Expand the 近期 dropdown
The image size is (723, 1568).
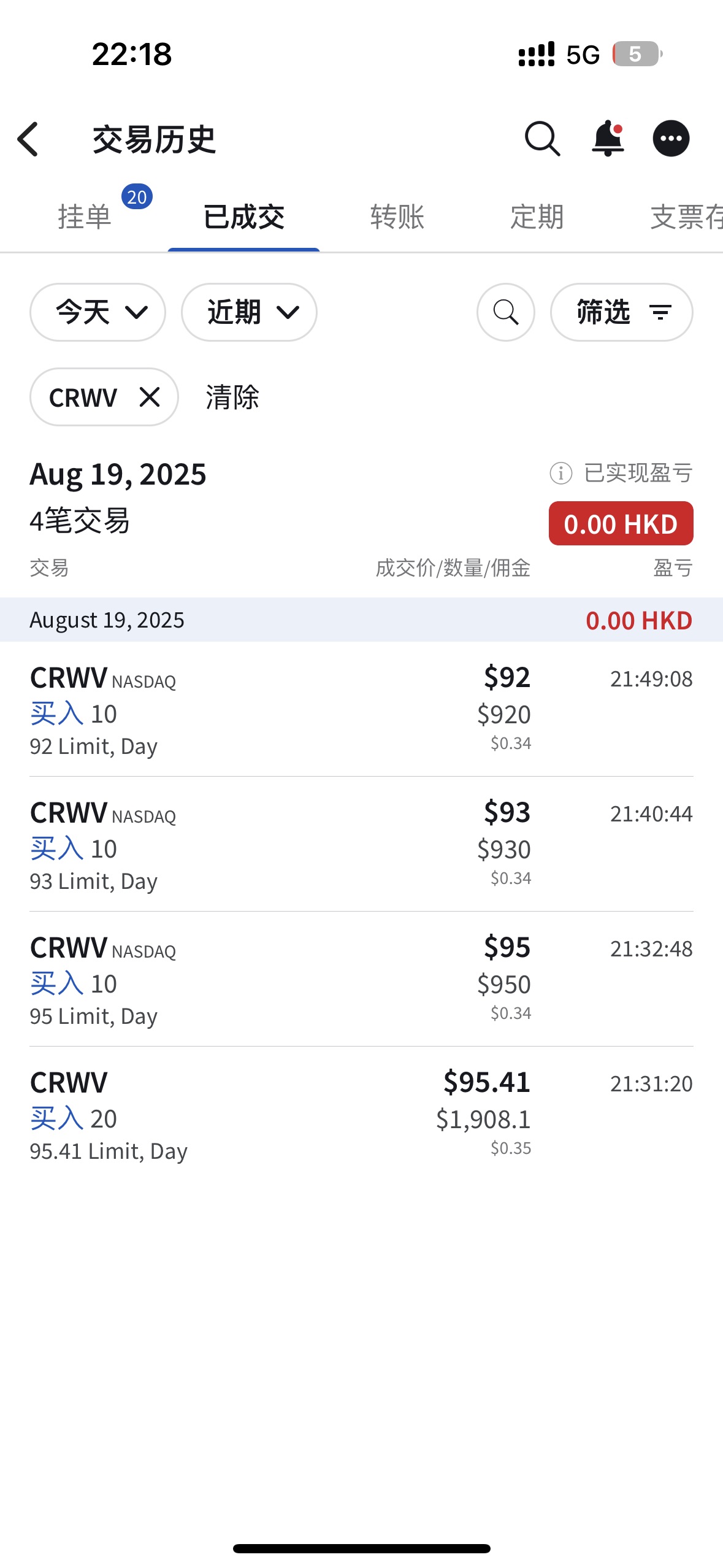pos(249,312)
